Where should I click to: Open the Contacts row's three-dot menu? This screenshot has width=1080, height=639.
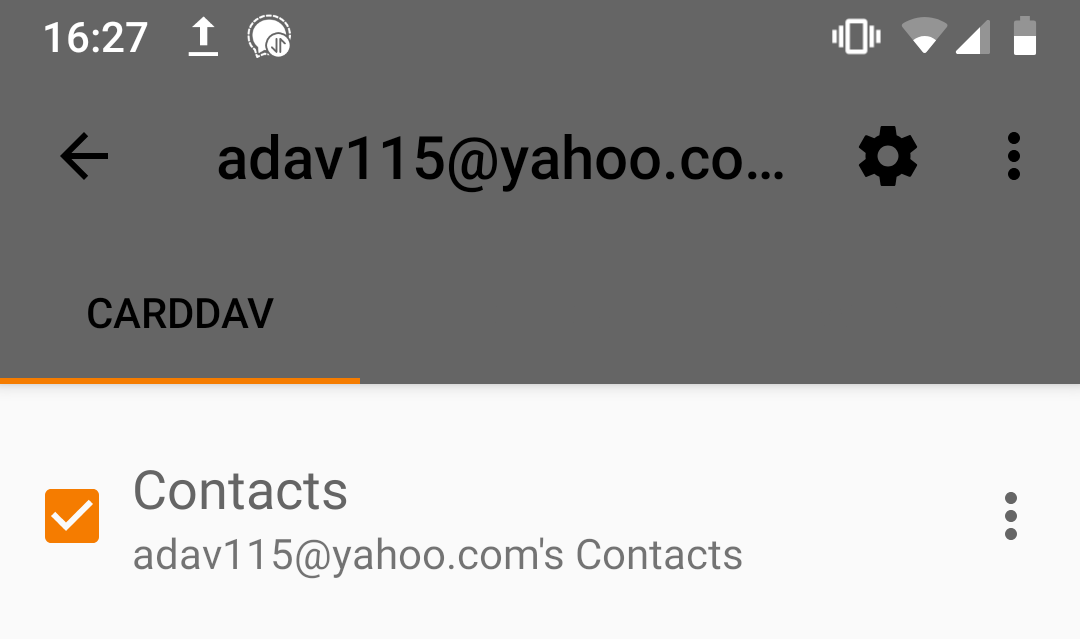pos(1010,516)
